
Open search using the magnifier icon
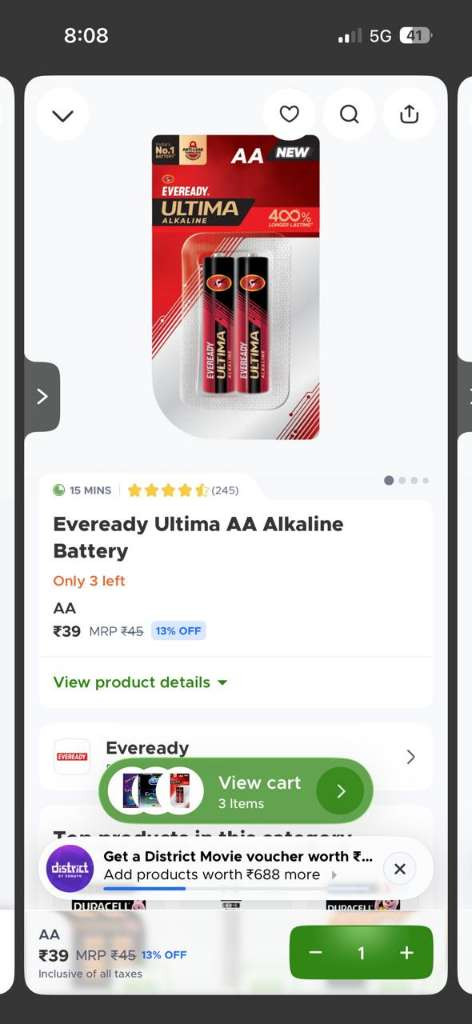(x=349, y=115)
